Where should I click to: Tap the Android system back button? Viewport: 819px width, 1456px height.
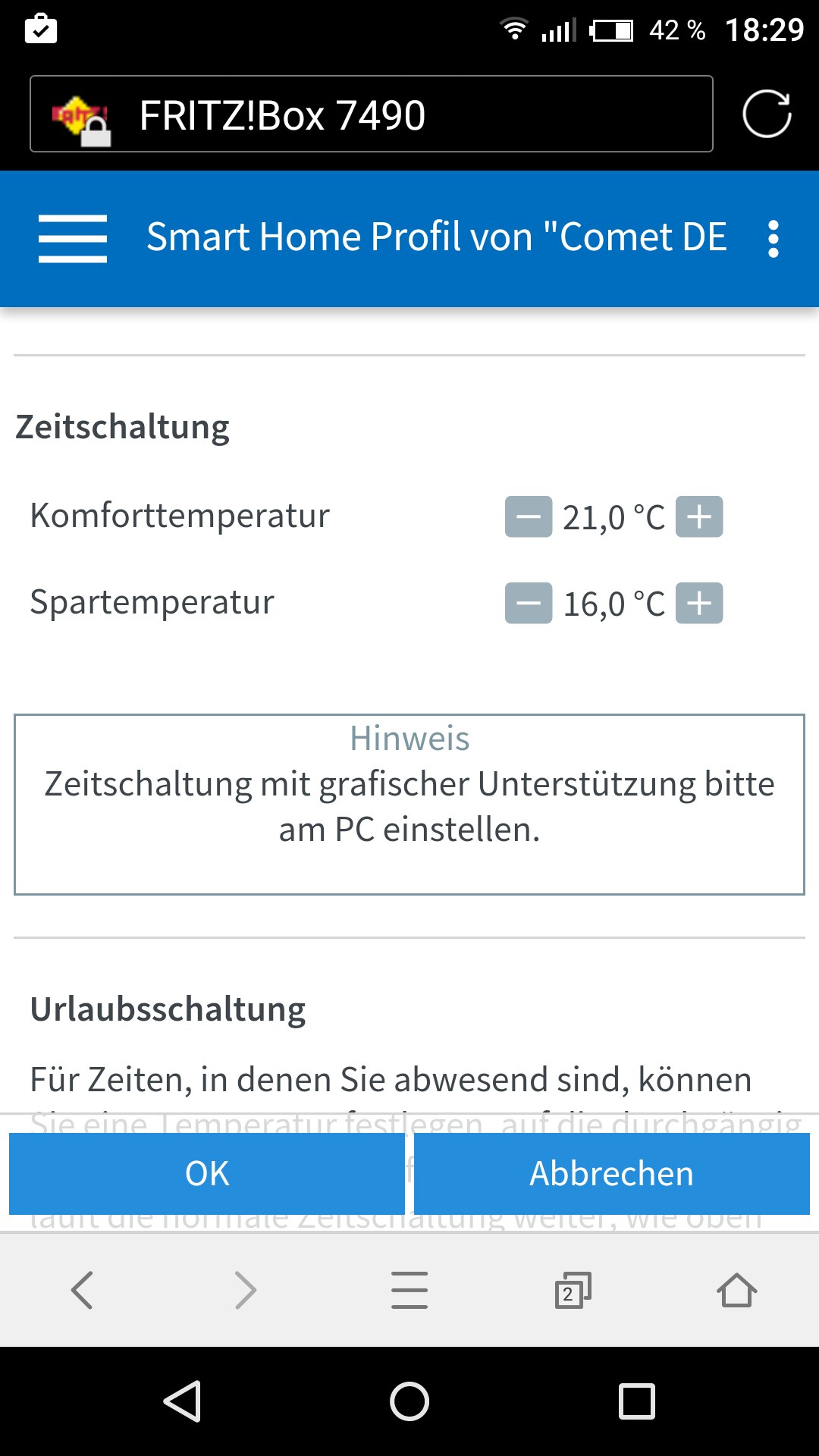tap(182, 1401)
